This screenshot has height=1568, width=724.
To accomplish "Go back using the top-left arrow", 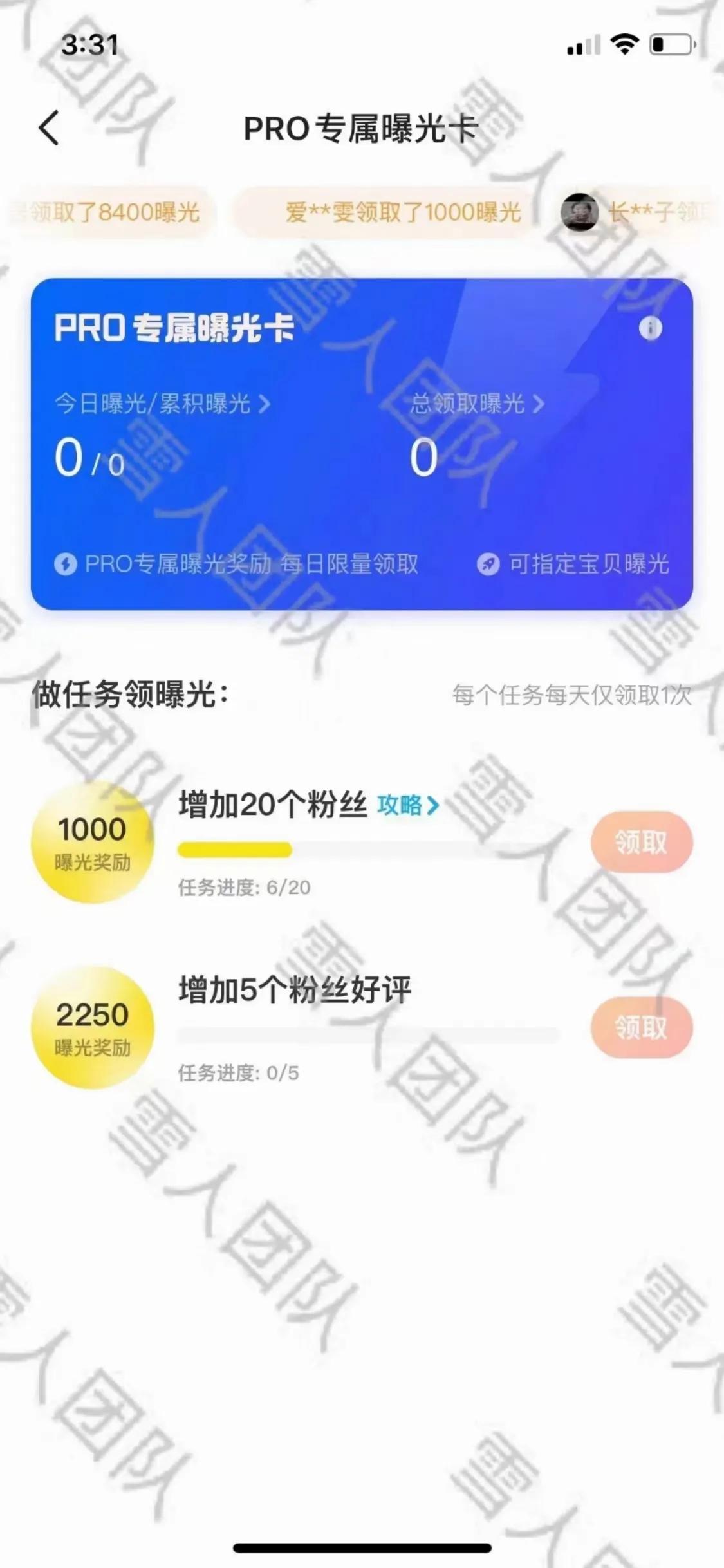I will click(x=50, y=127).
